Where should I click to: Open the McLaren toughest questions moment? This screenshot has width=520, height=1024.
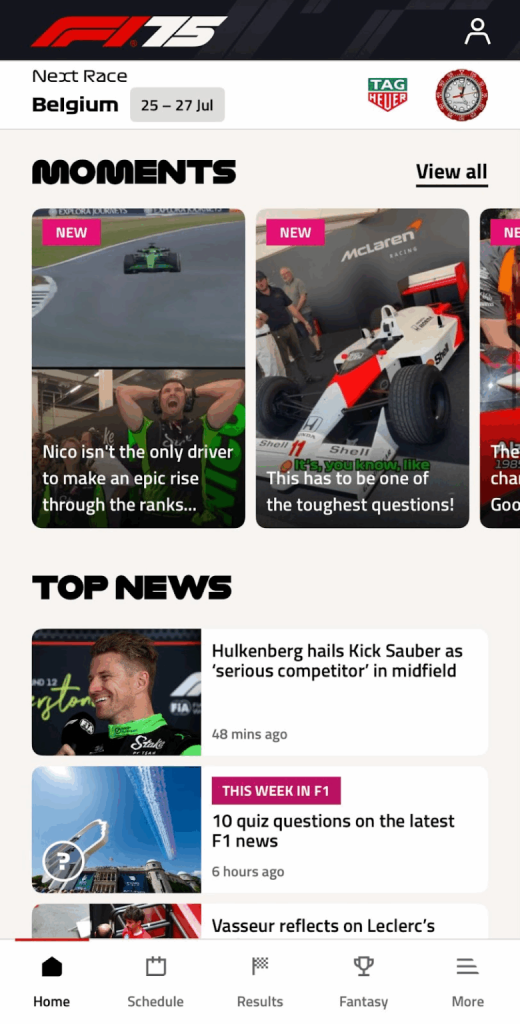tap(362, 368)
